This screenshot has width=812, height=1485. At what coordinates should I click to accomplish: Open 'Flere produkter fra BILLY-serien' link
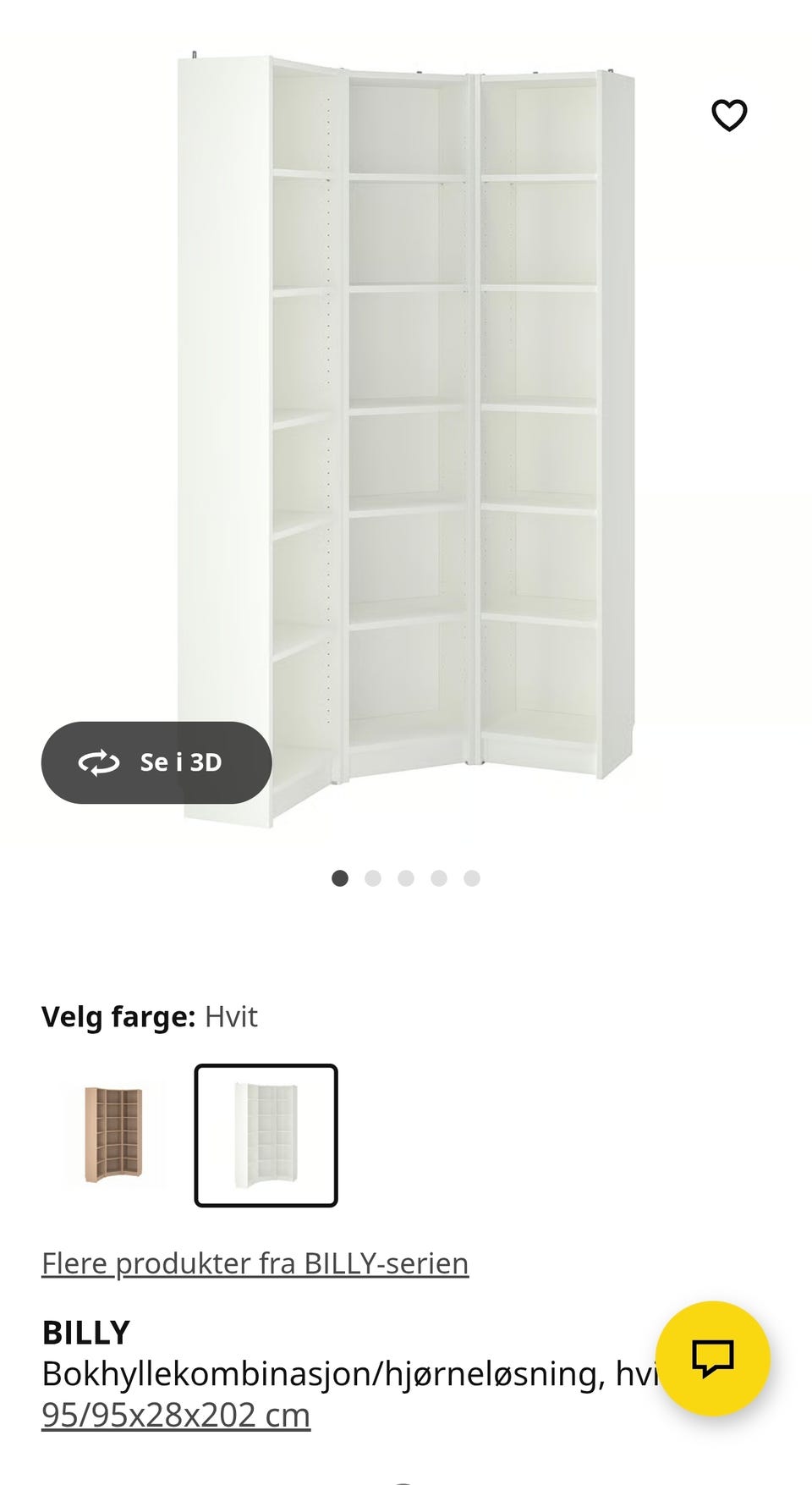255,1262
